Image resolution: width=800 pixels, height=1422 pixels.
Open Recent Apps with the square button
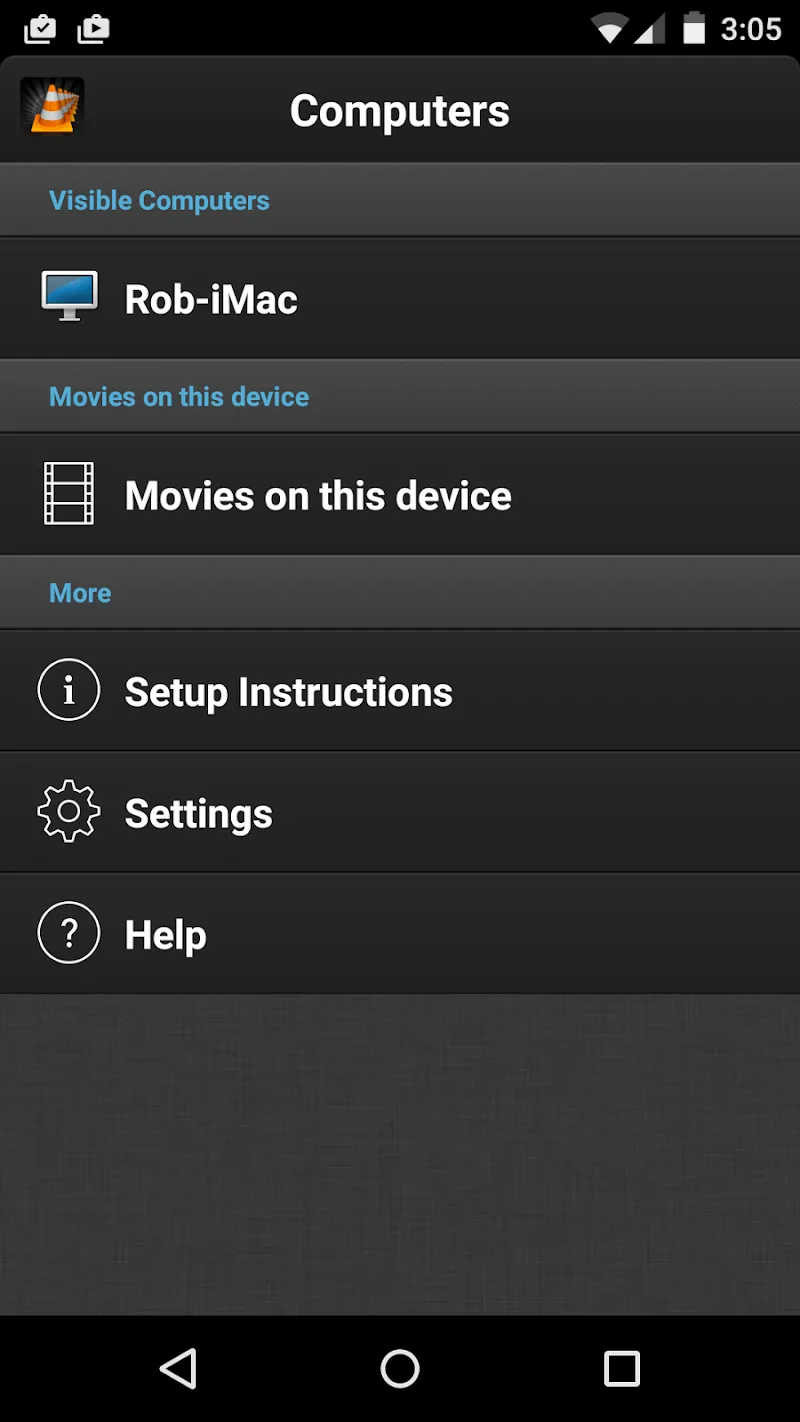pyautogui.click(x=621, y=1368)
